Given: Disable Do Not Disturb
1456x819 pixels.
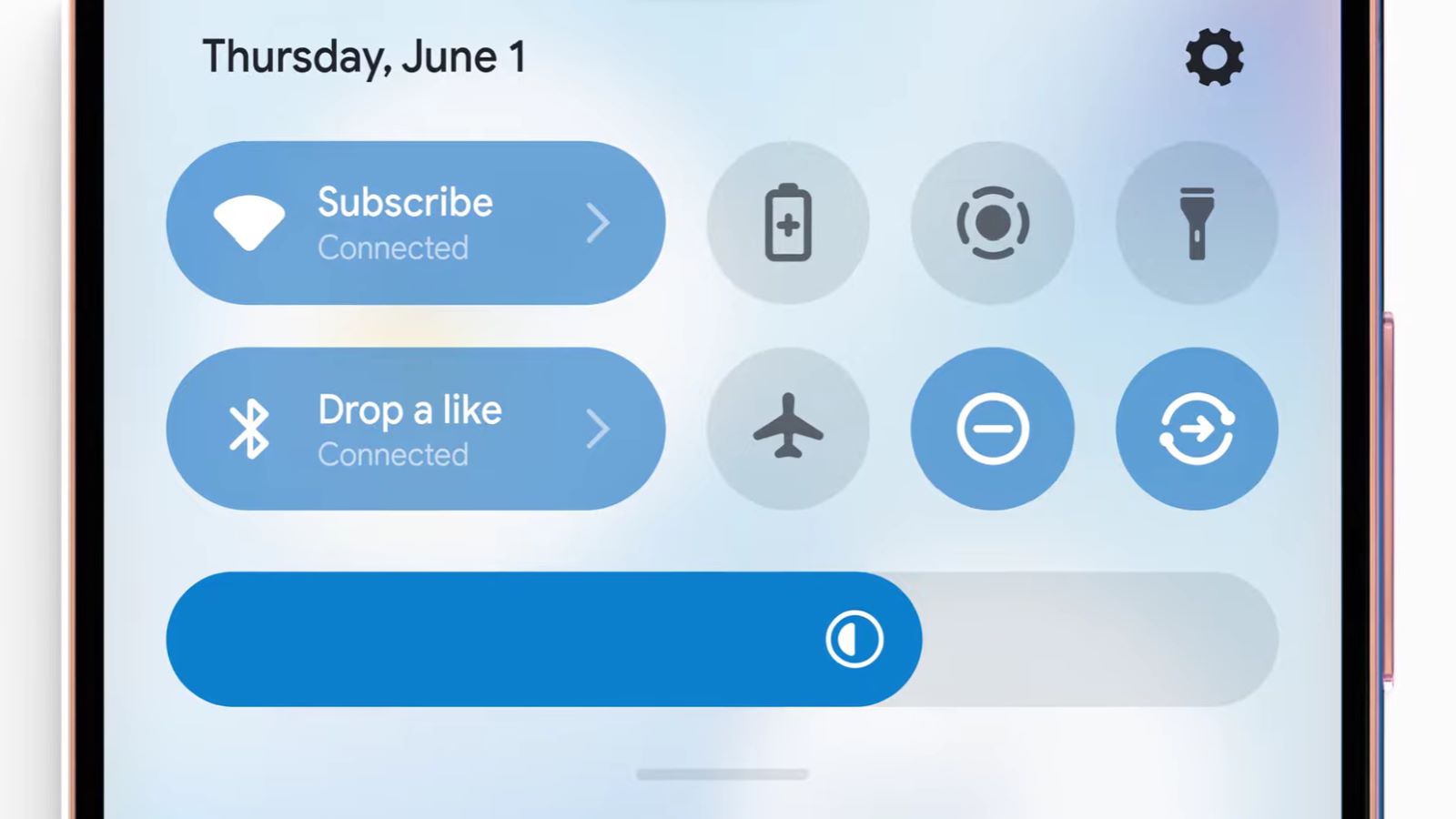Looking at the screenshot, I should (993, 429).
